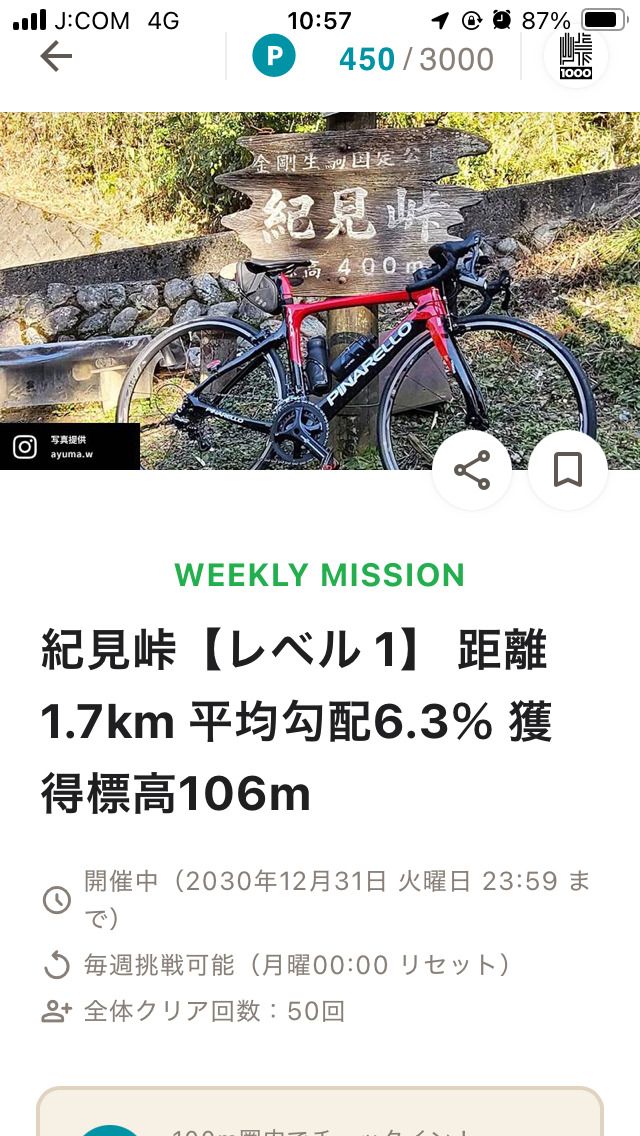Image resolution: width=640 pixels, height=1136 pixels.
Task: Share this Kimi Pass mission
Action: tap(472, 470)
